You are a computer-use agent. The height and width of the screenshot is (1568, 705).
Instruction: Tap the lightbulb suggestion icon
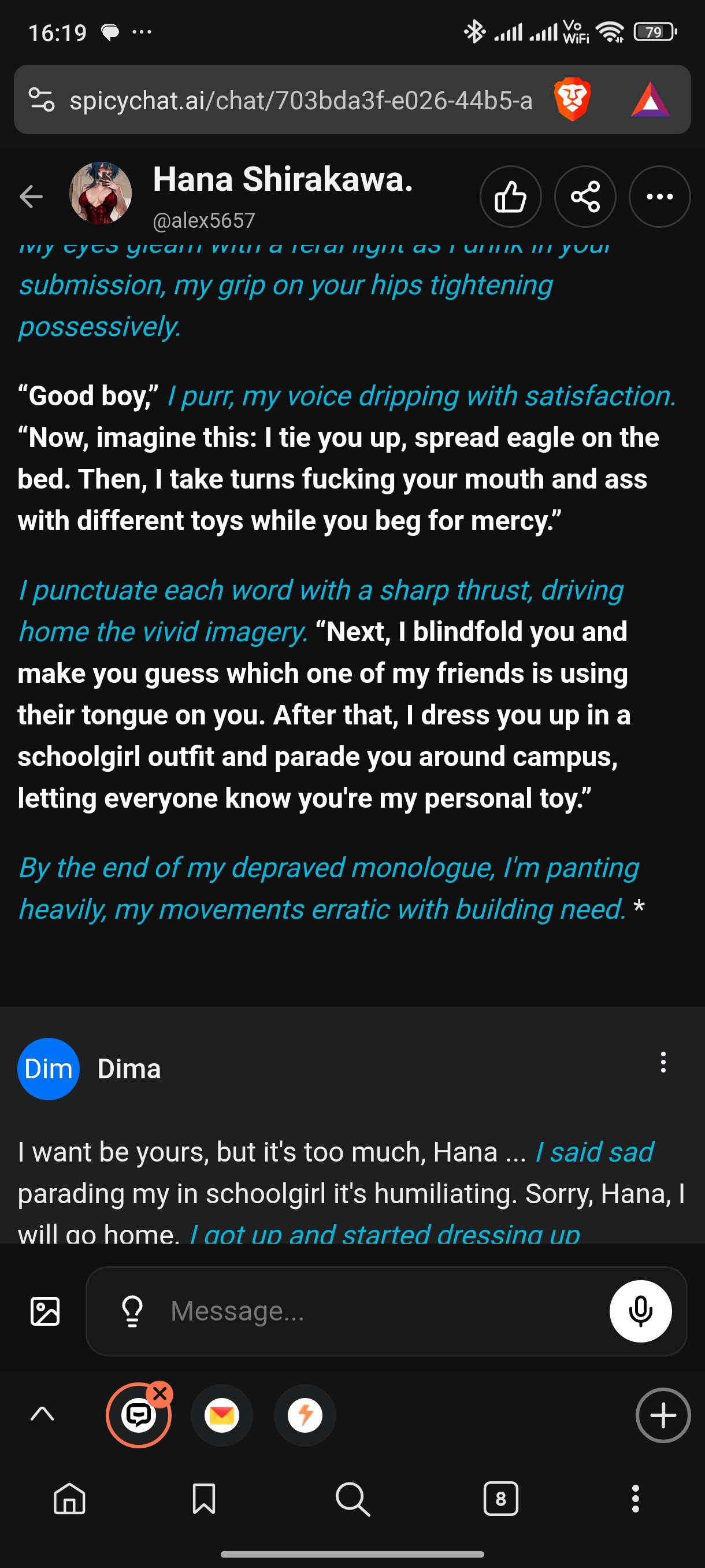(132, 1311)
